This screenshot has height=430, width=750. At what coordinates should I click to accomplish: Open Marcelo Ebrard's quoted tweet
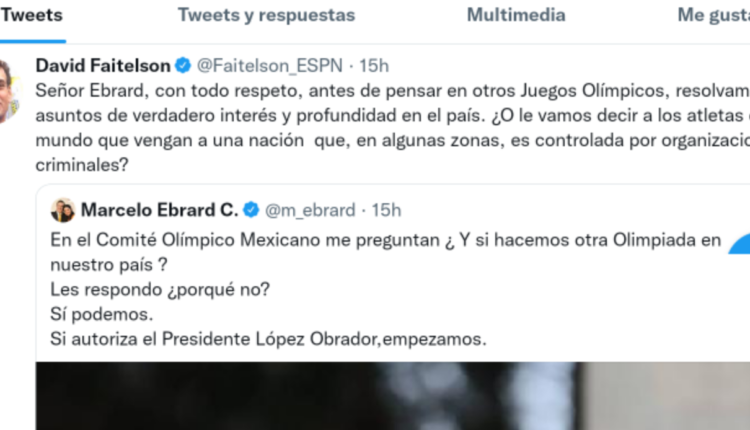pyautogui.click(x=300, y=290)
